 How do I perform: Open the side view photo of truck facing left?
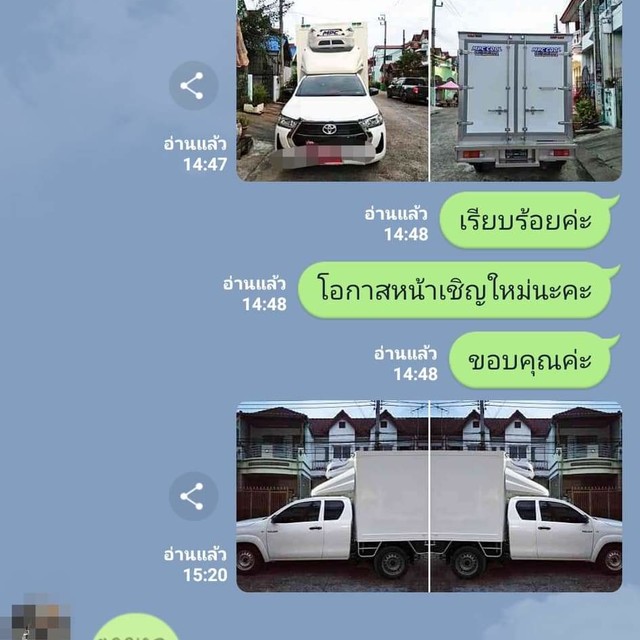pyautogui.click(x=332, y=496)
